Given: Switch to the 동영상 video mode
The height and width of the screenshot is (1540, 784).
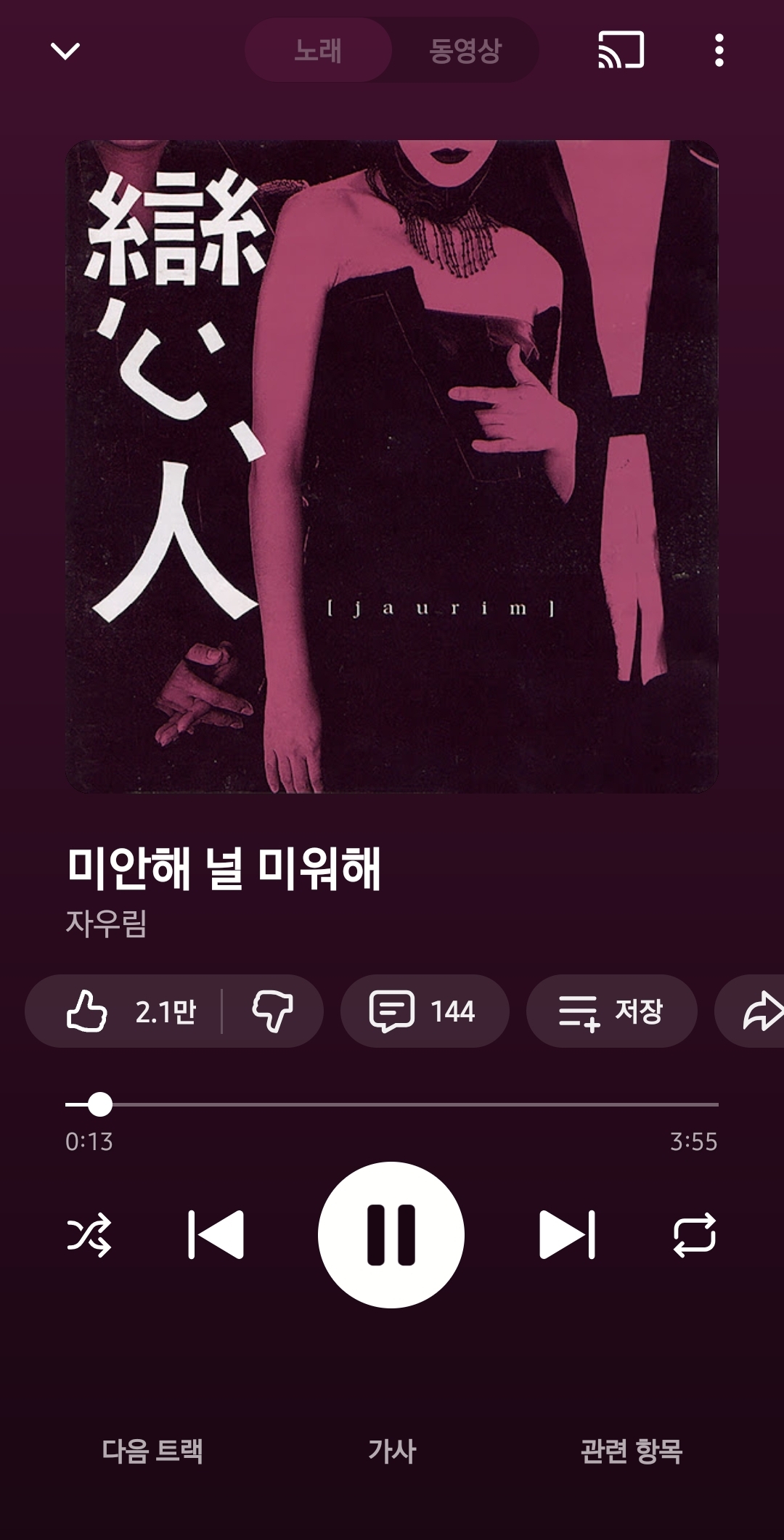Looking at the screenshot, I should 465,51.
